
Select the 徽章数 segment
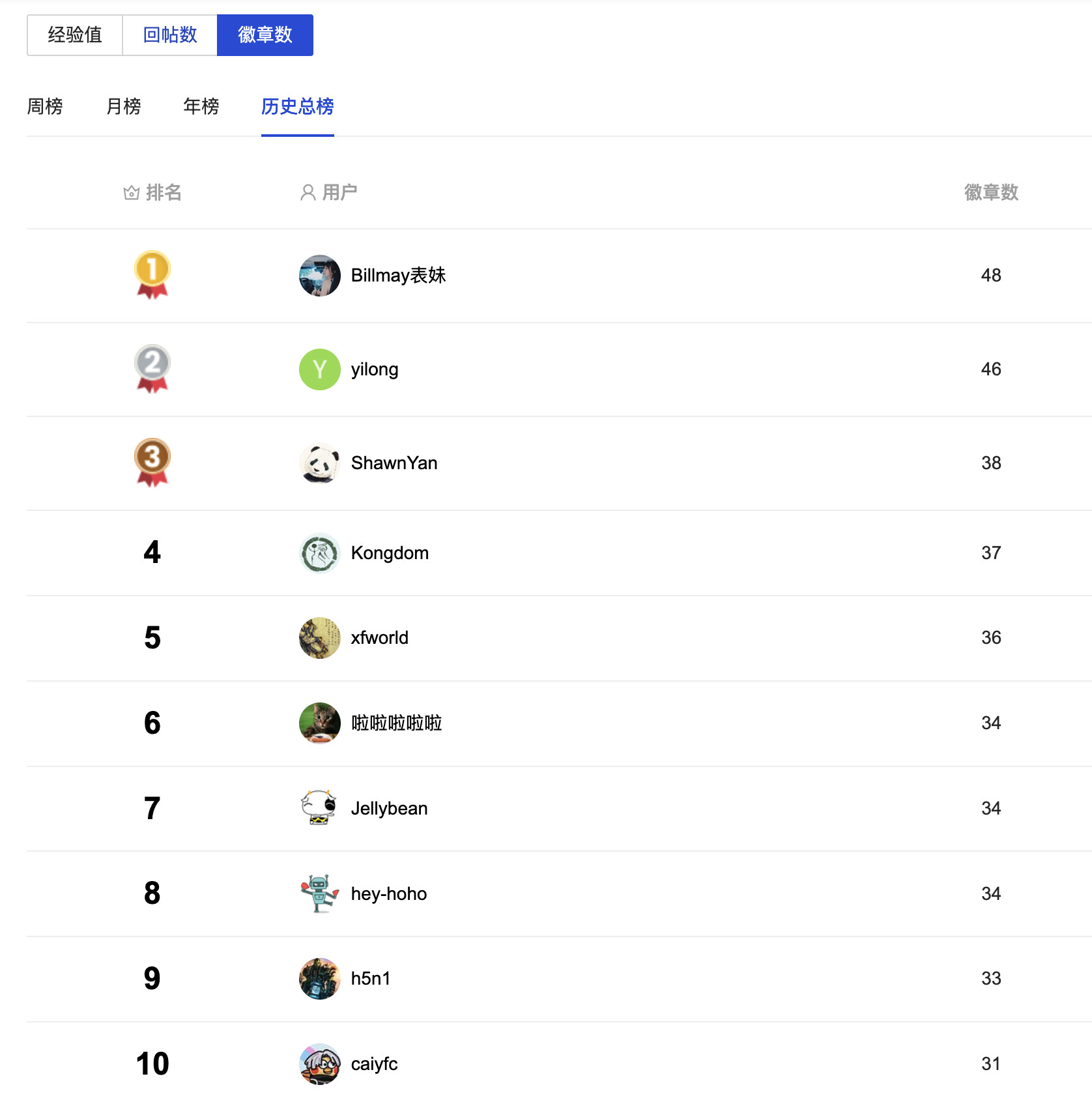tap(265, 35)
